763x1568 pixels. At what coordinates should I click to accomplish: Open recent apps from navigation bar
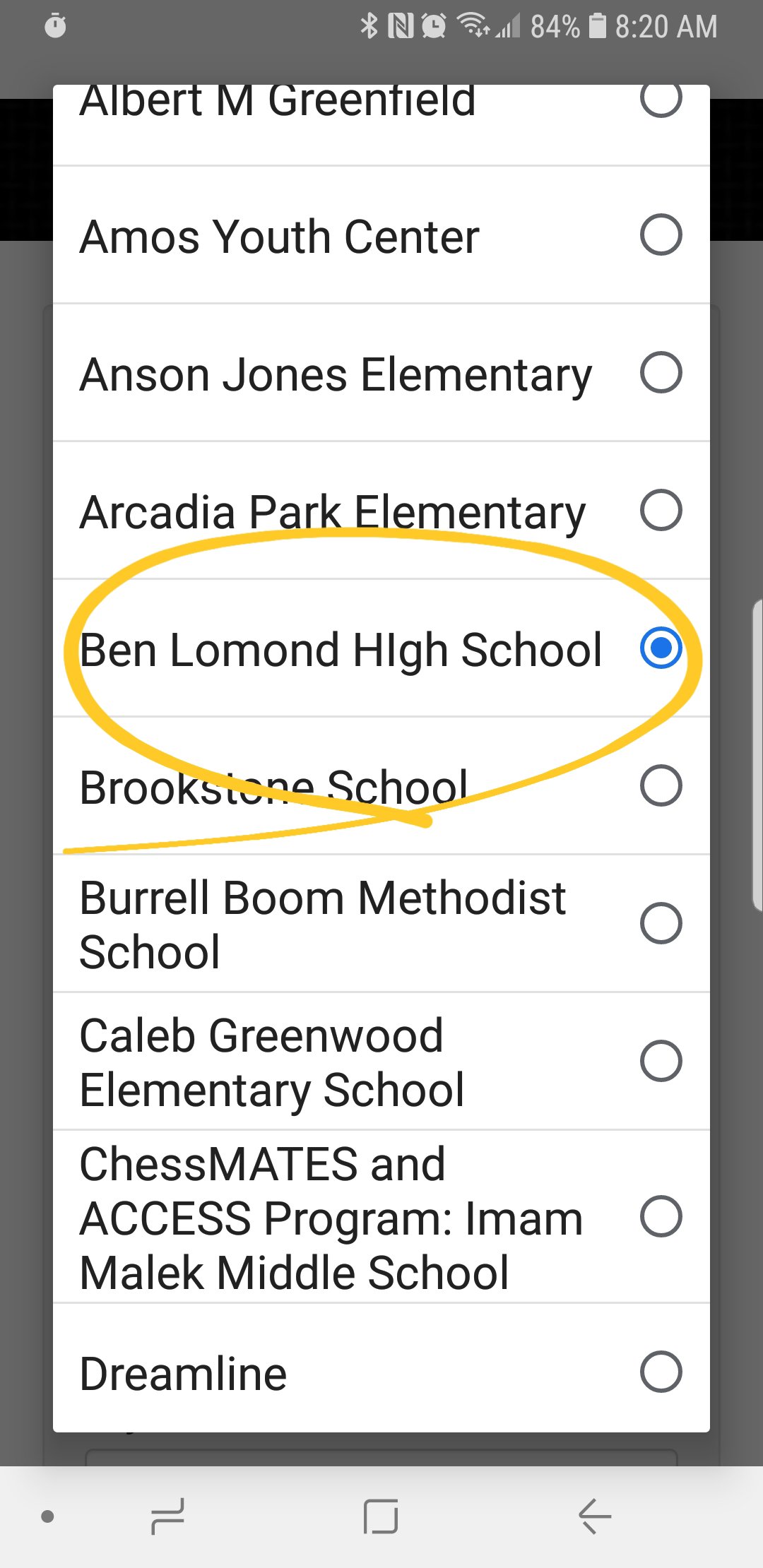pyautogui.click(x=168, y=1516)
